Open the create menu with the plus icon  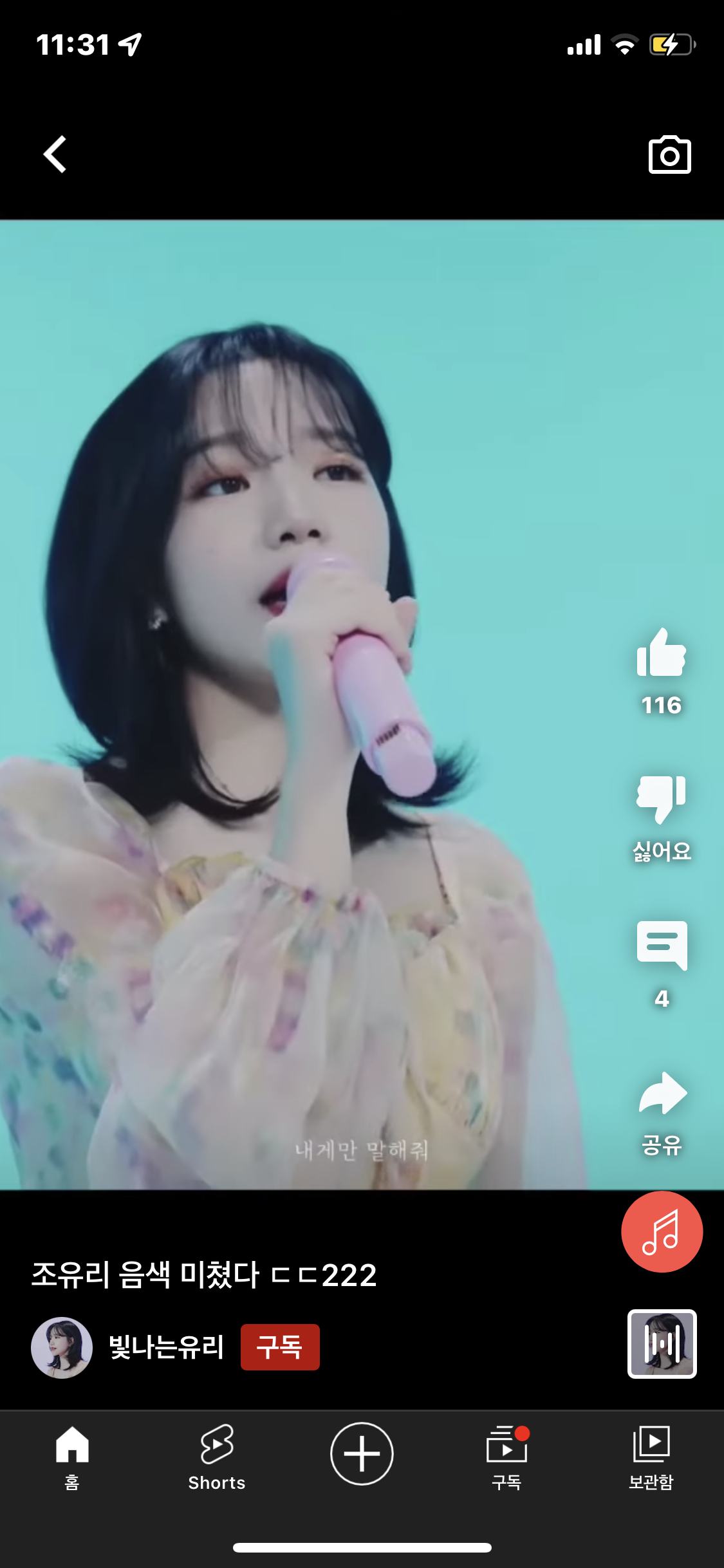point(362,1453)
